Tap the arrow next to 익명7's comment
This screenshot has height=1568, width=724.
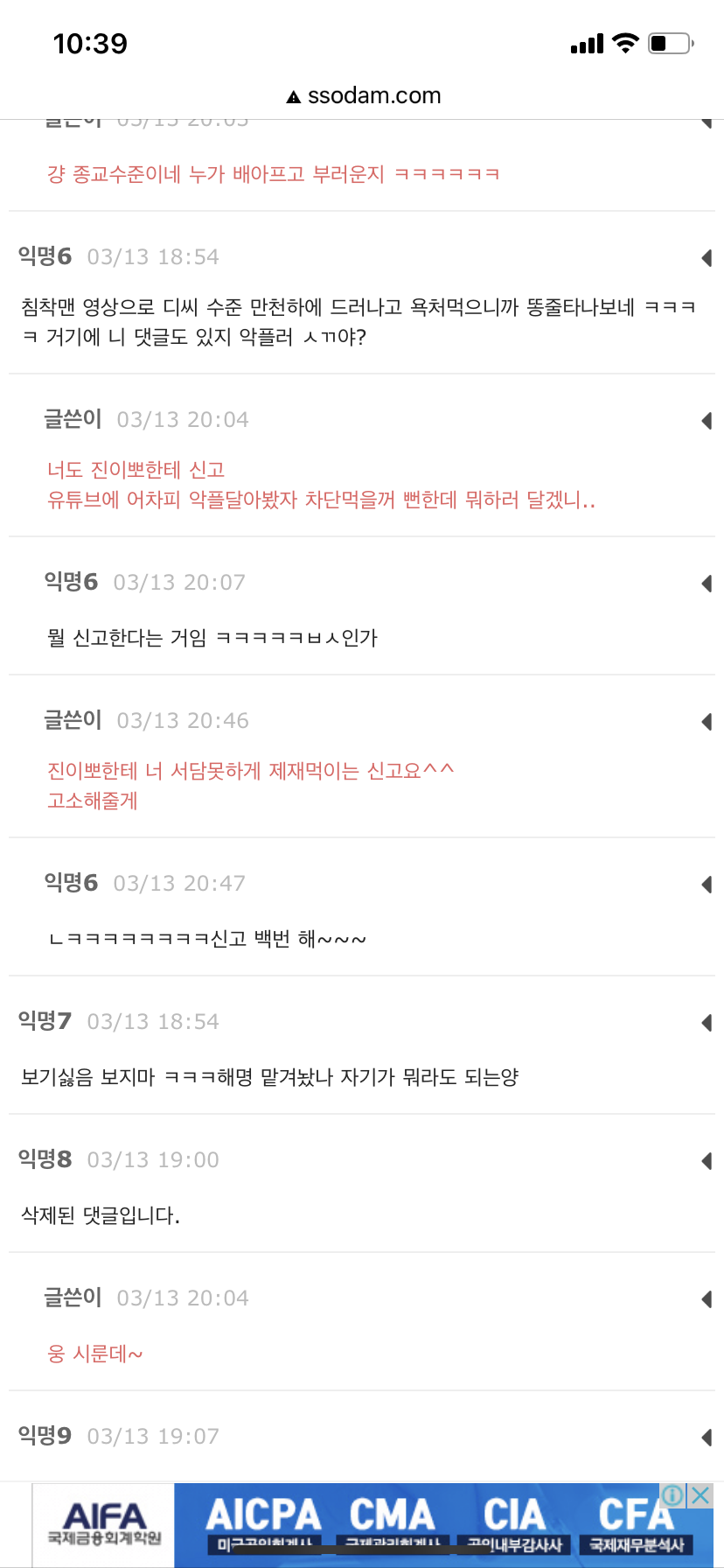(x=707, y=1022)
